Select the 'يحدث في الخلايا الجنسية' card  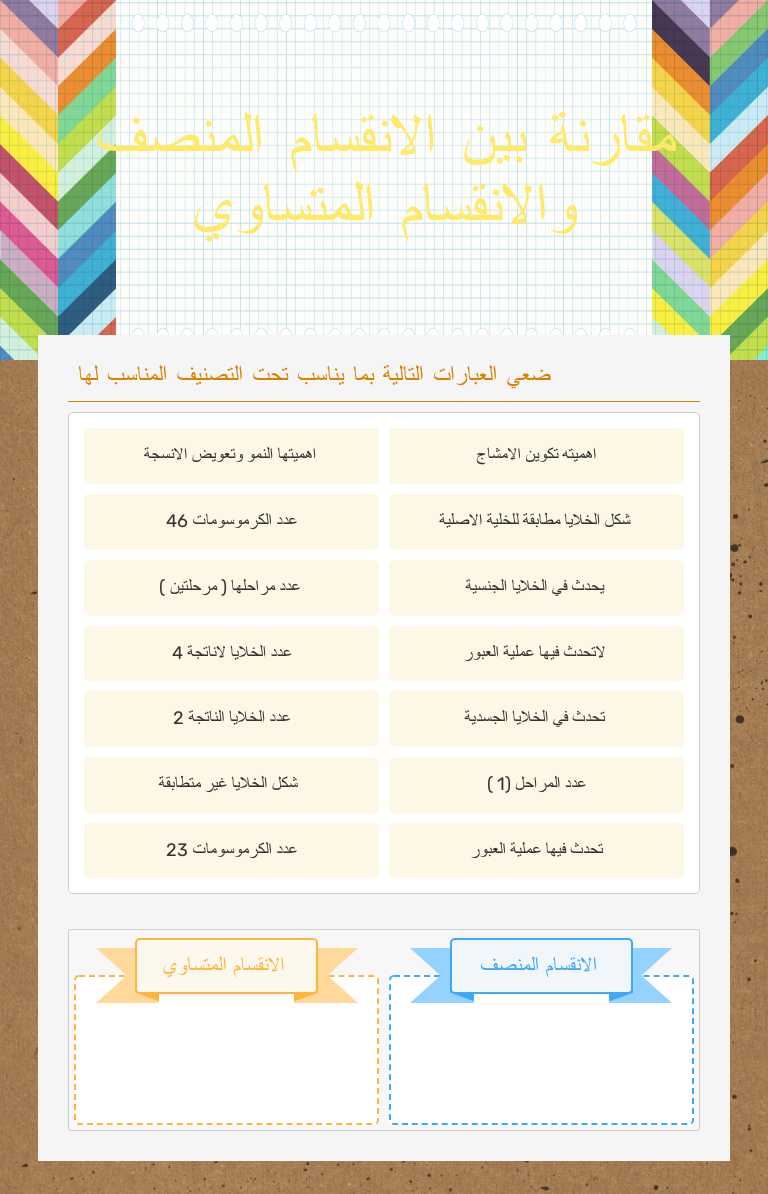(x=537, y=586)
